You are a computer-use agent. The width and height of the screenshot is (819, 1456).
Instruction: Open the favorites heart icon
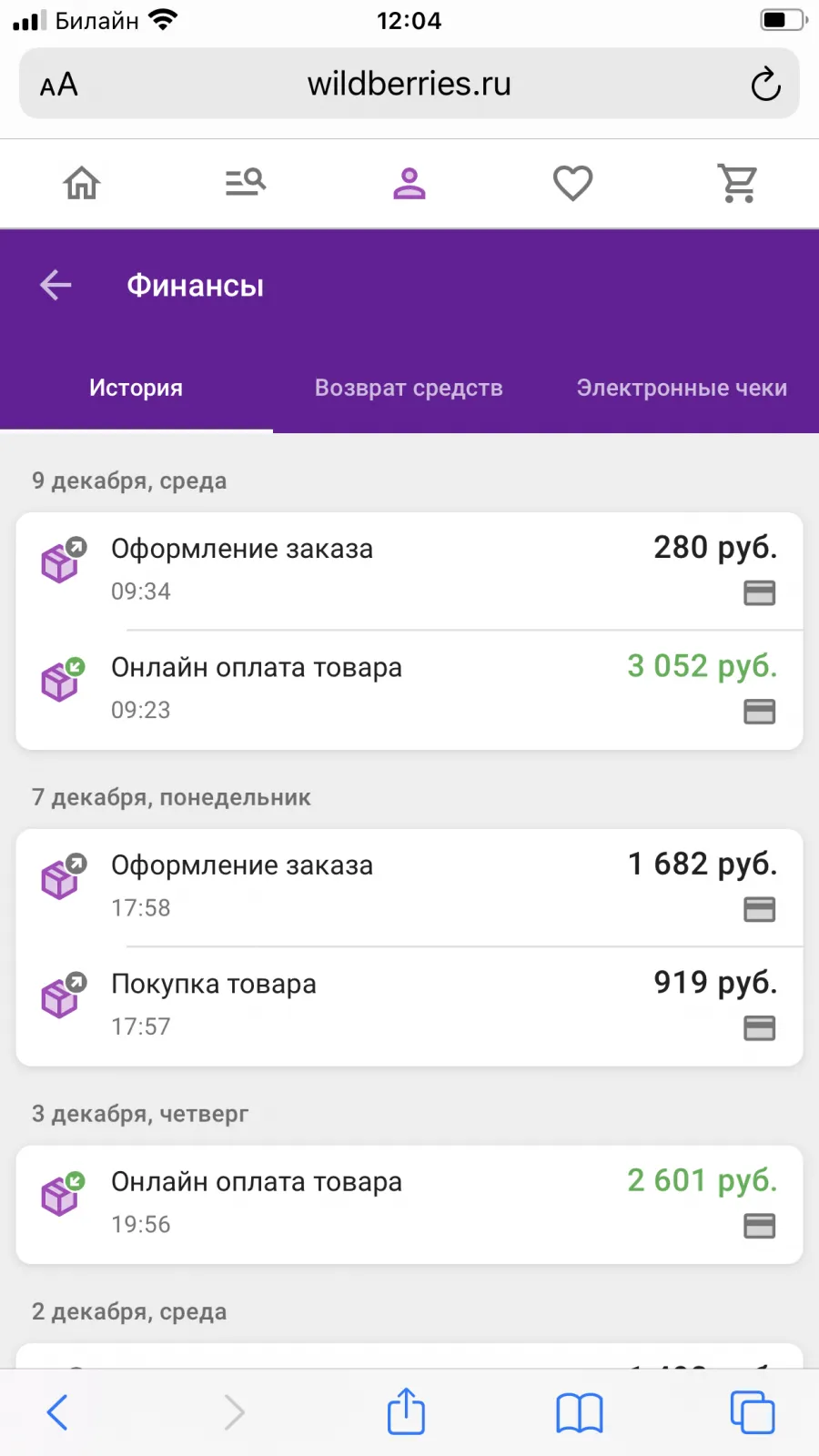tap(573, 183)
